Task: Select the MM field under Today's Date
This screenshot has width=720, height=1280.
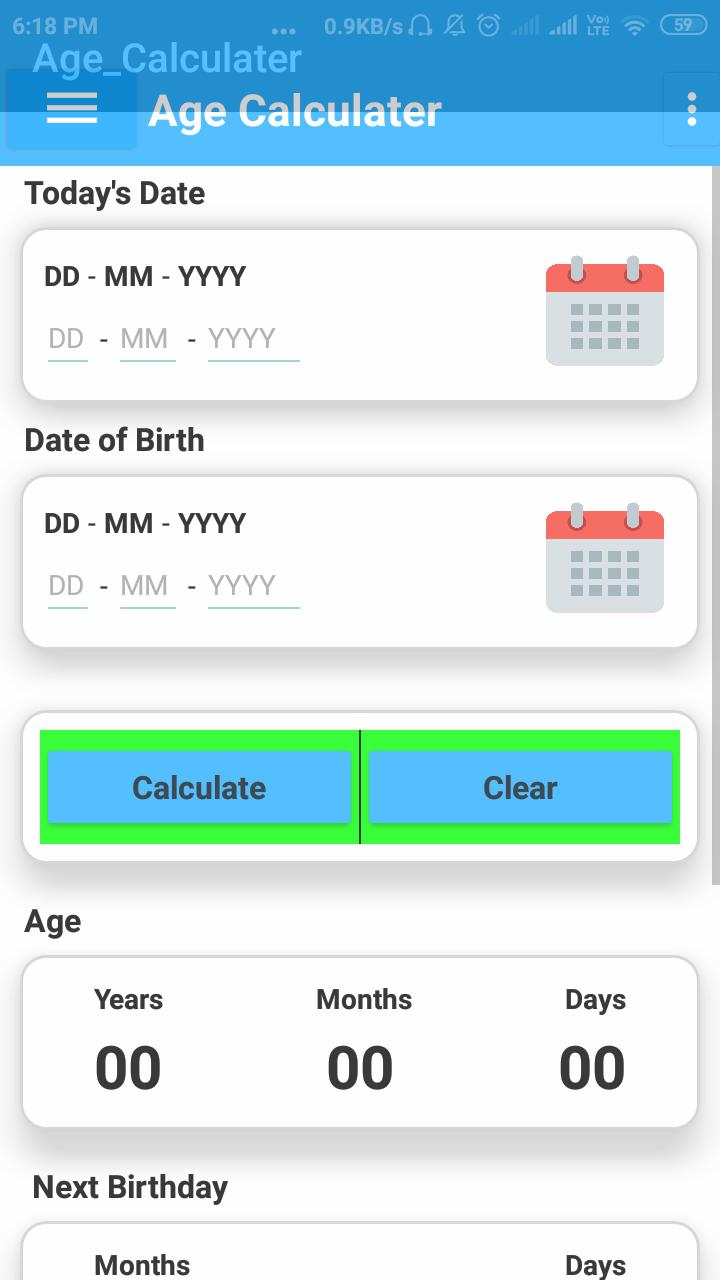Action: pyautogui.click(x=146, y=338)
